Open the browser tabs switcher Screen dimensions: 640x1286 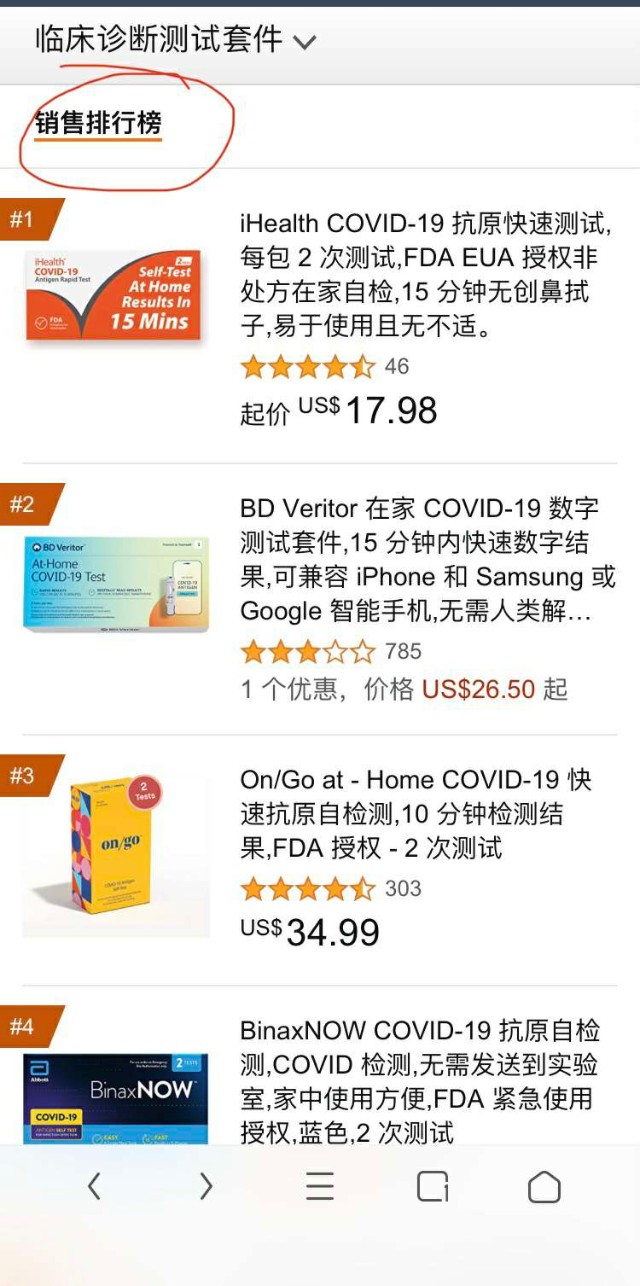[x=432, y=1186]
